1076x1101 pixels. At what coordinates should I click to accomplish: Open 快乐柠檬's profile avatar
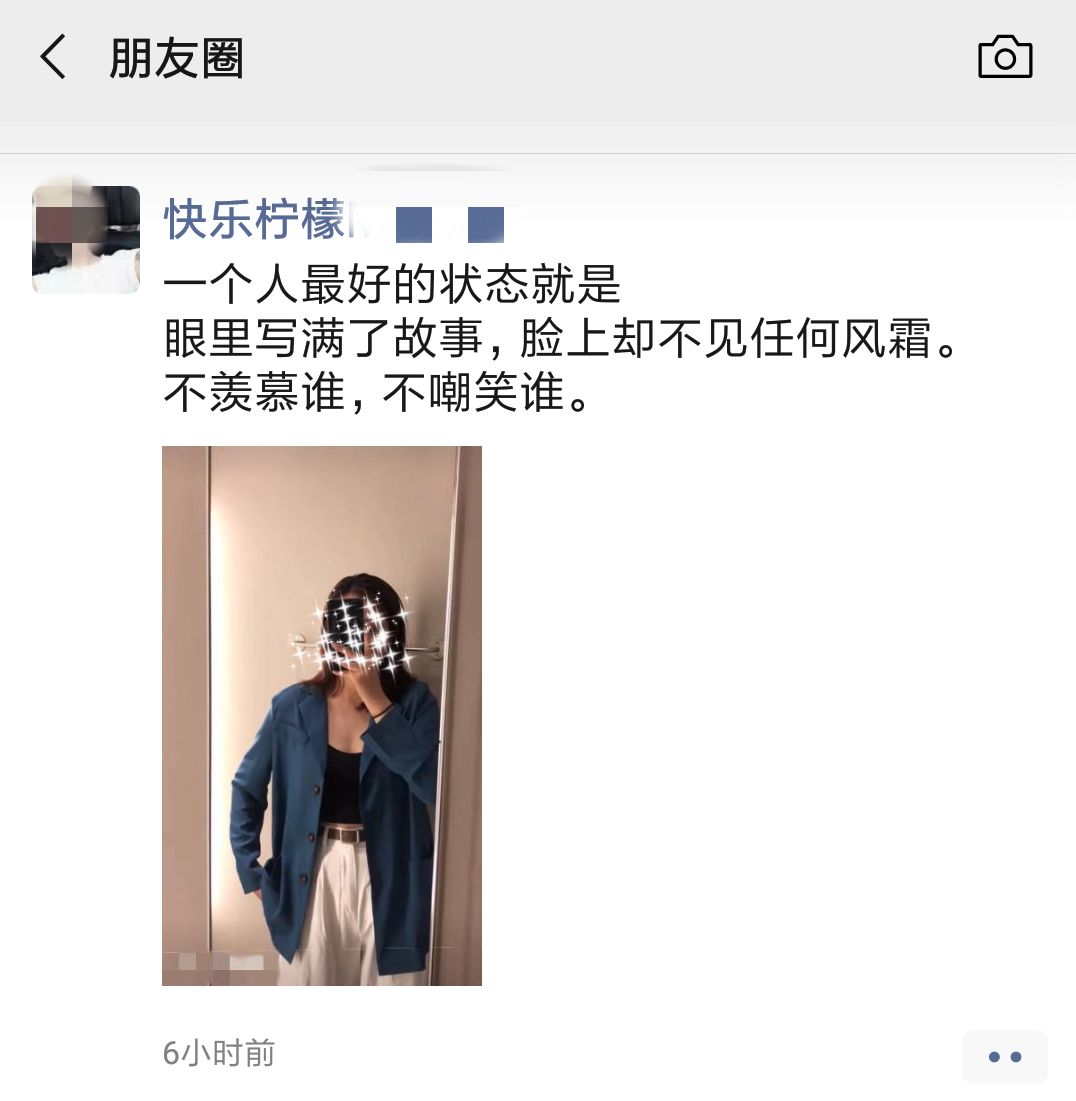tap(86, 240)
